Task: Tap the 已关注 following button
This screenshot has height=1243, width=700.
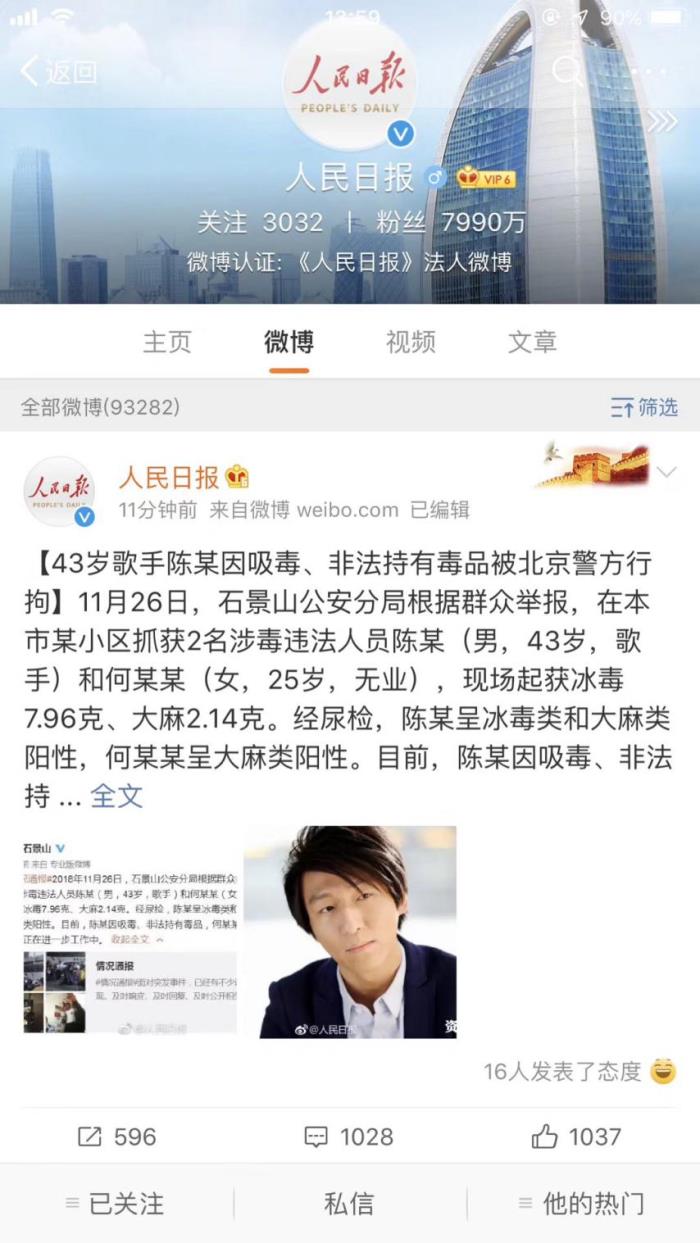Action: [x=116, y=1204]
